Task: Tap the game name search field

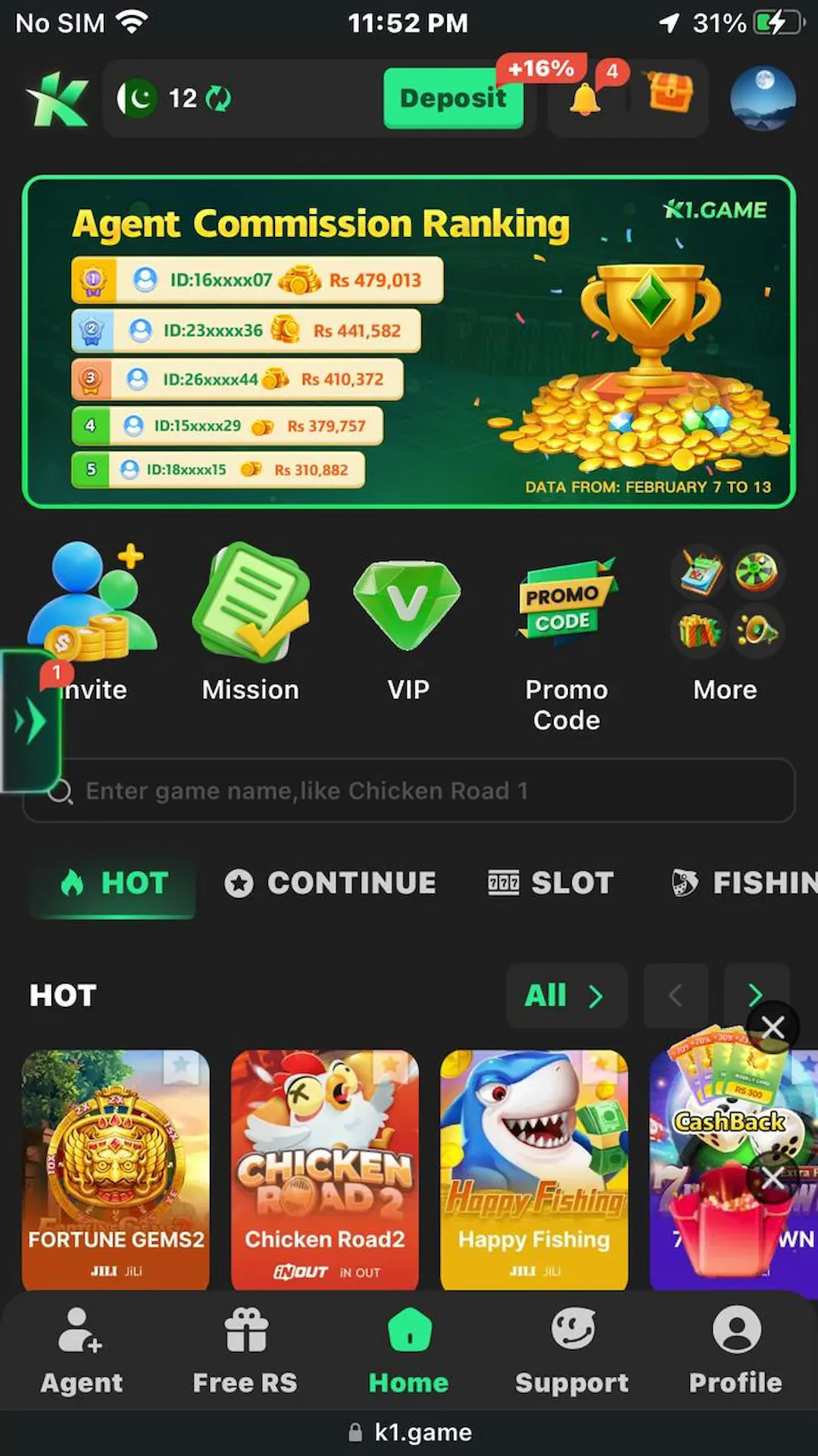Action: pyautogui.click(x=424, y=791)
